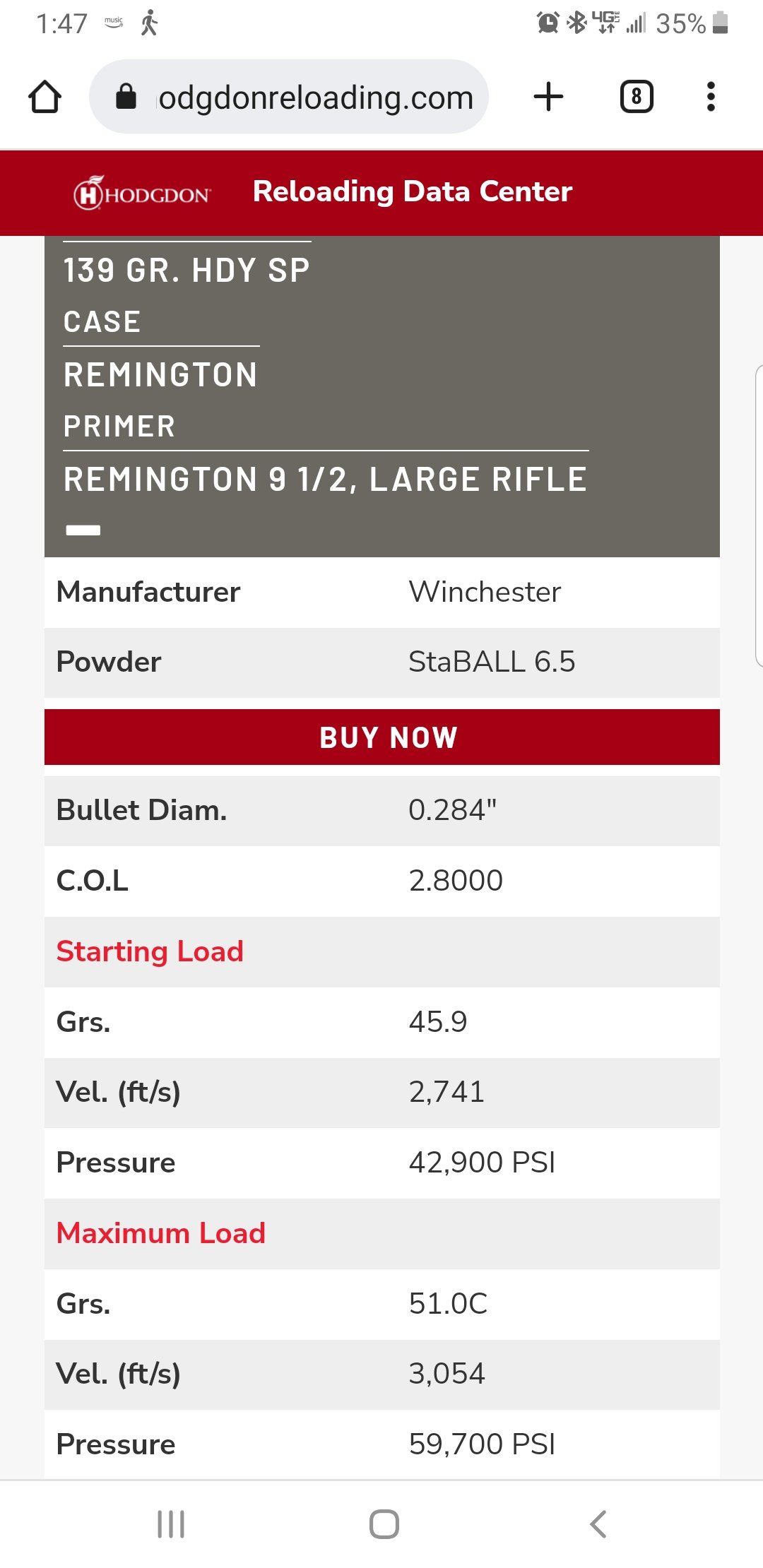763x1568 pixels.
Task: Go back using the system back button
Action: click(x=598, y=1524)
